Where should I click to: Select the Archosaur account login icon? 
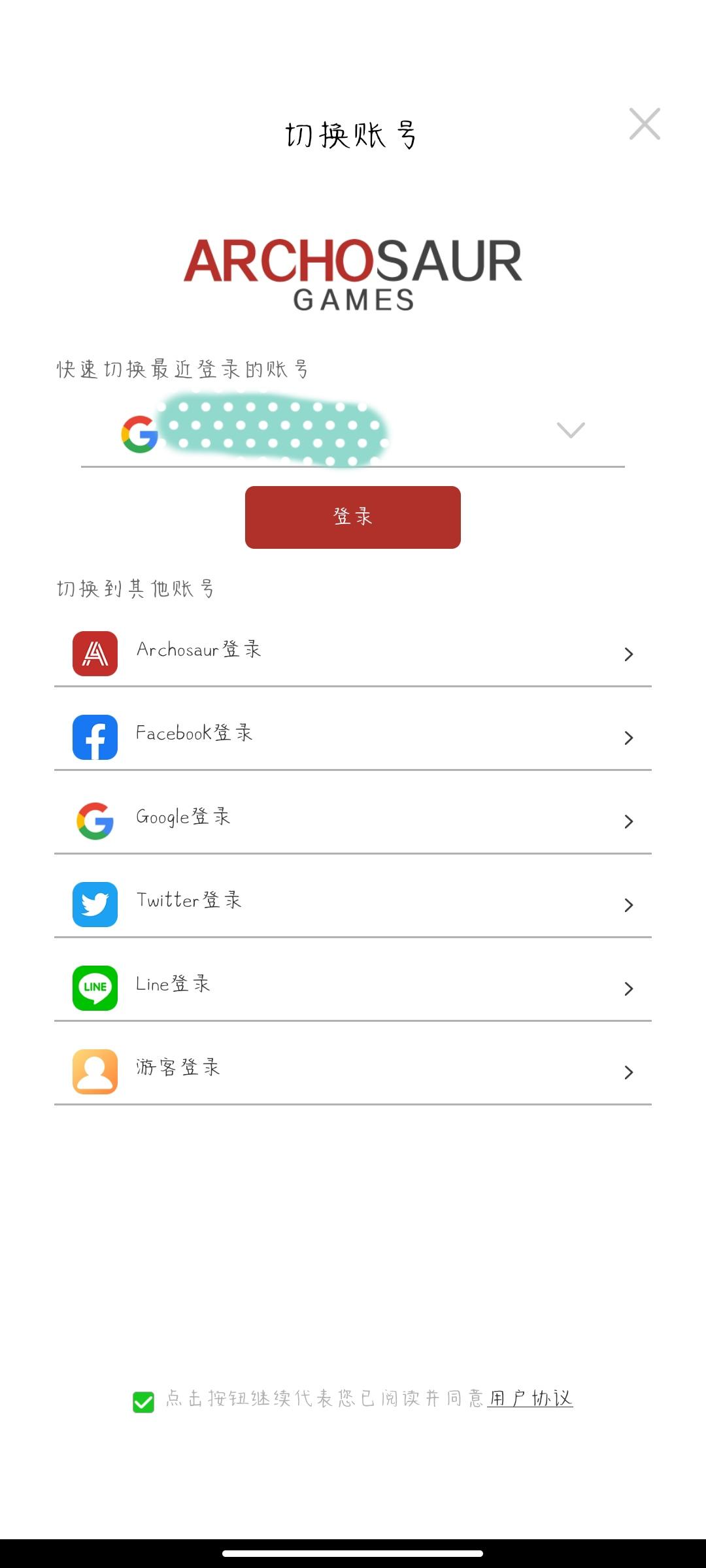pyautogui.click(x=94, y=653)
